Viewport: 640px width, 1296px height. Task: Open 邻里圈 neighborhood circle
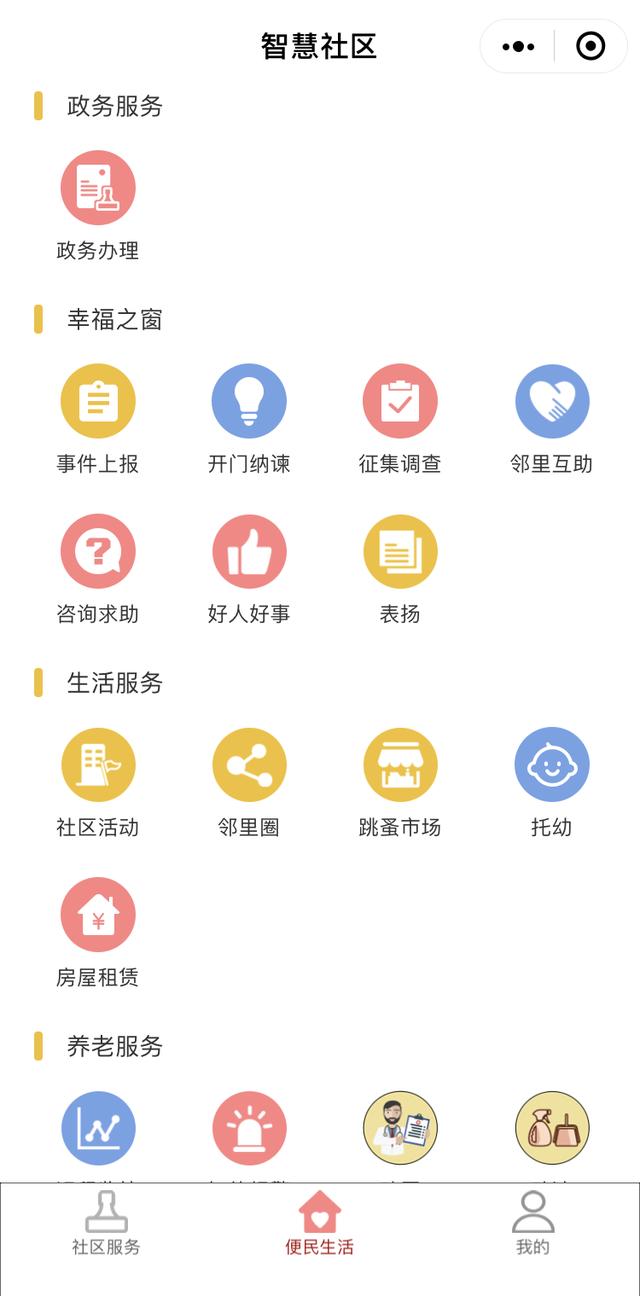tap(249, 782)
